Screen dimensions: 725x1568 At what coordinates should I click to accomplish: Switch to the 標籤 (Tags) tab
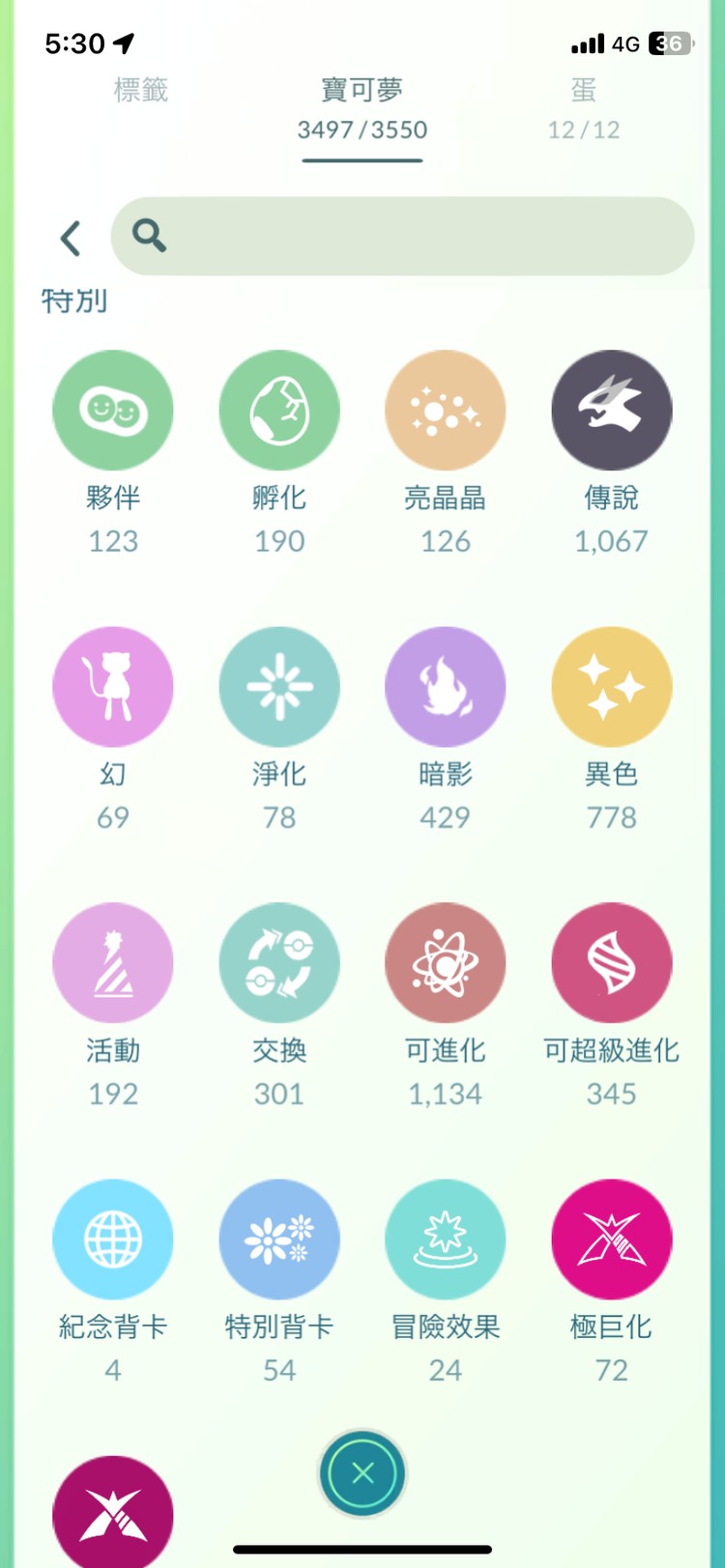pos(142,90)
